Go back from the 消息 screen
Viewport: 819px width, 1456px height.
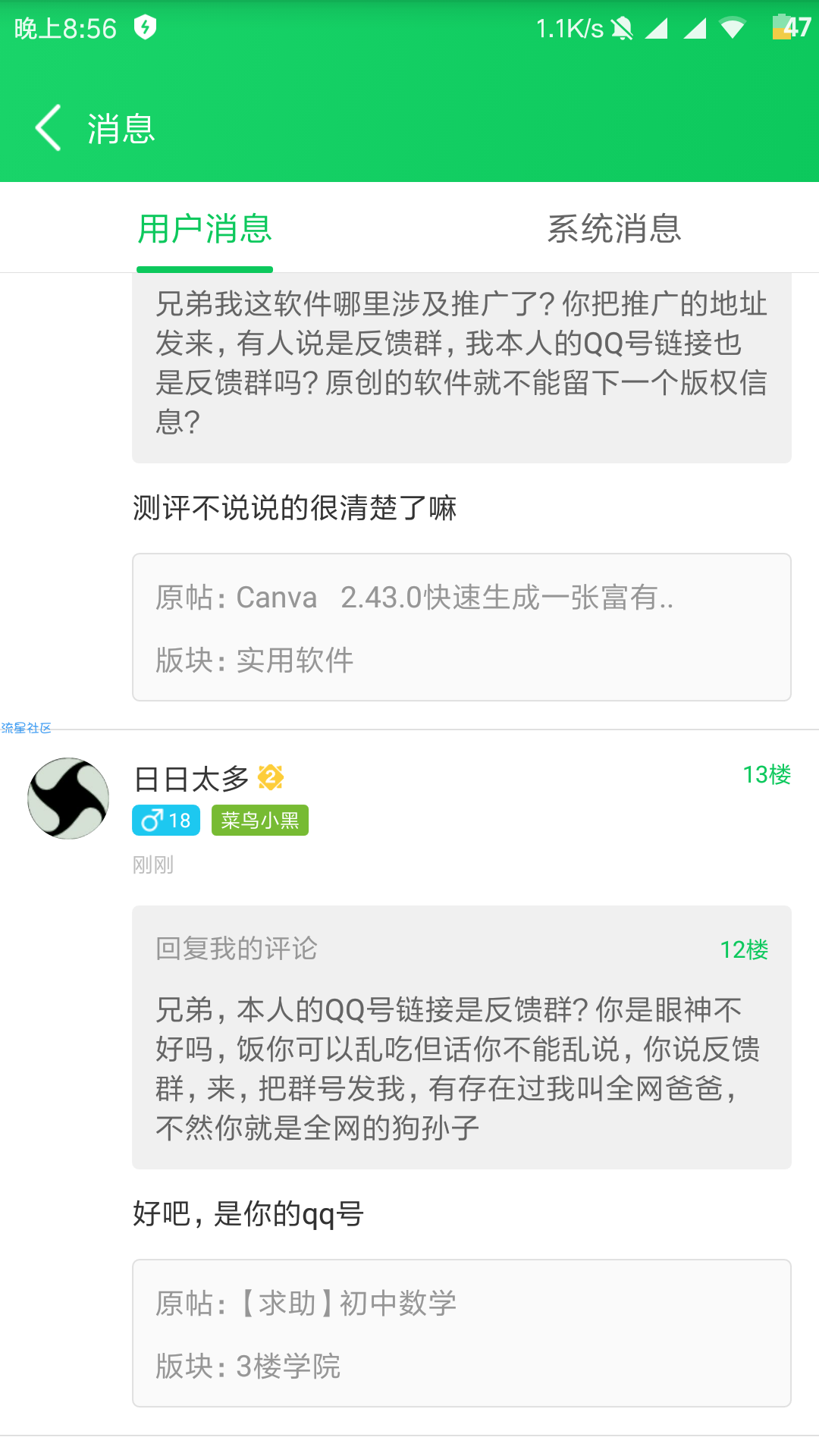[49, 128]
